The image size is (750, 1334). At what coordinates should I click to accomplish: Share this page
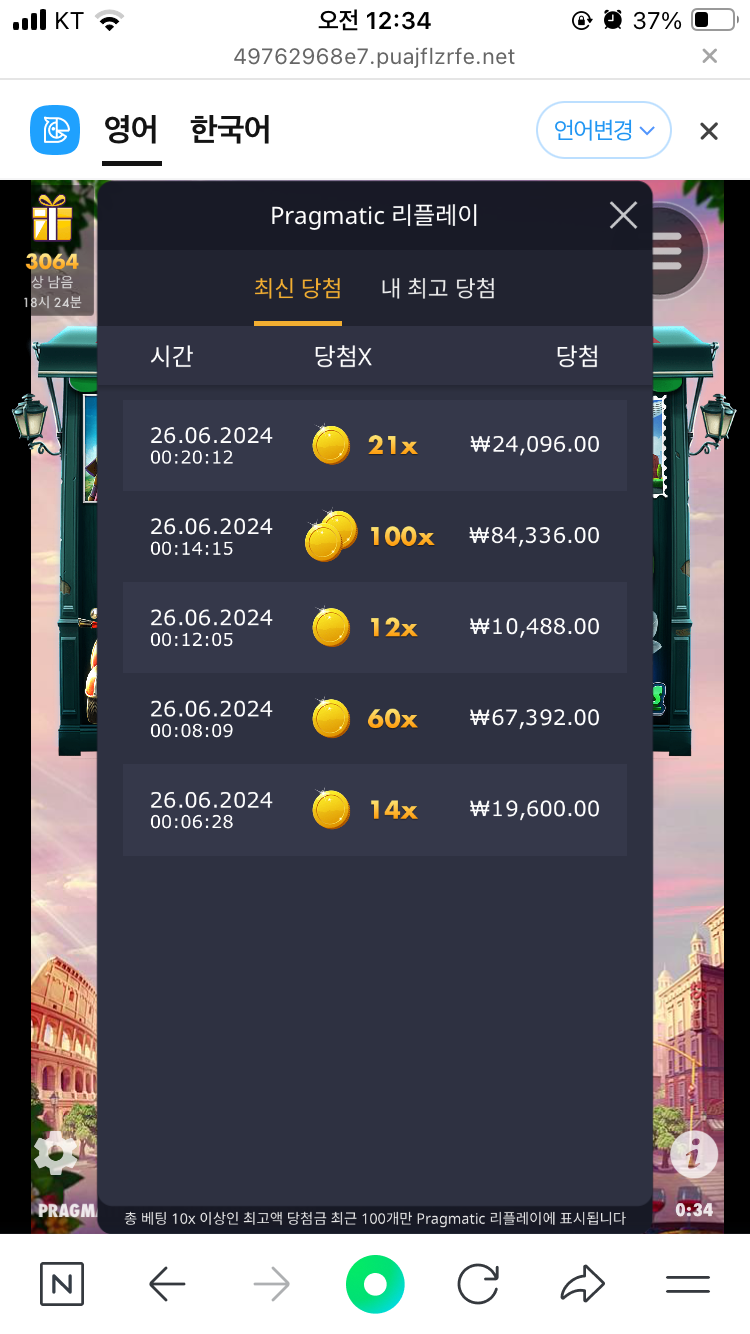coord(583,1284)
